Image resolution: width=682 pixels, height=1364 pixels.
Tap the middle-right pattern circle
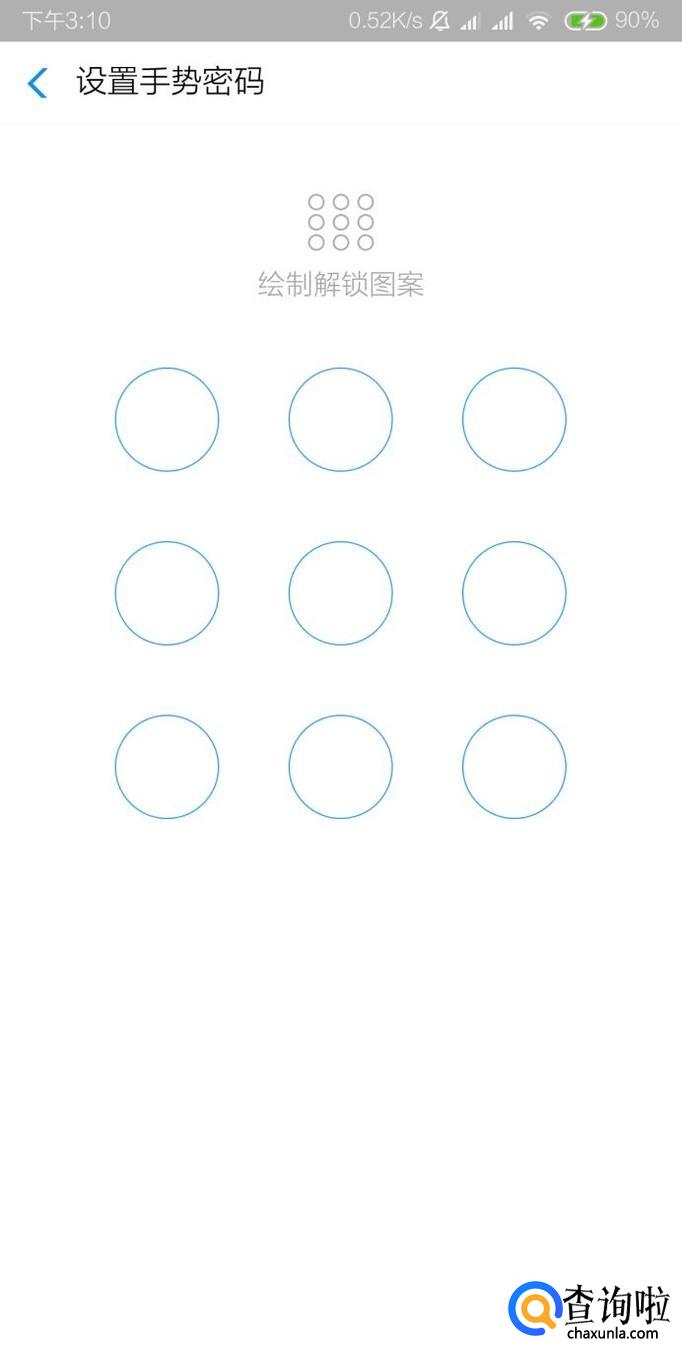coord(514,593)
